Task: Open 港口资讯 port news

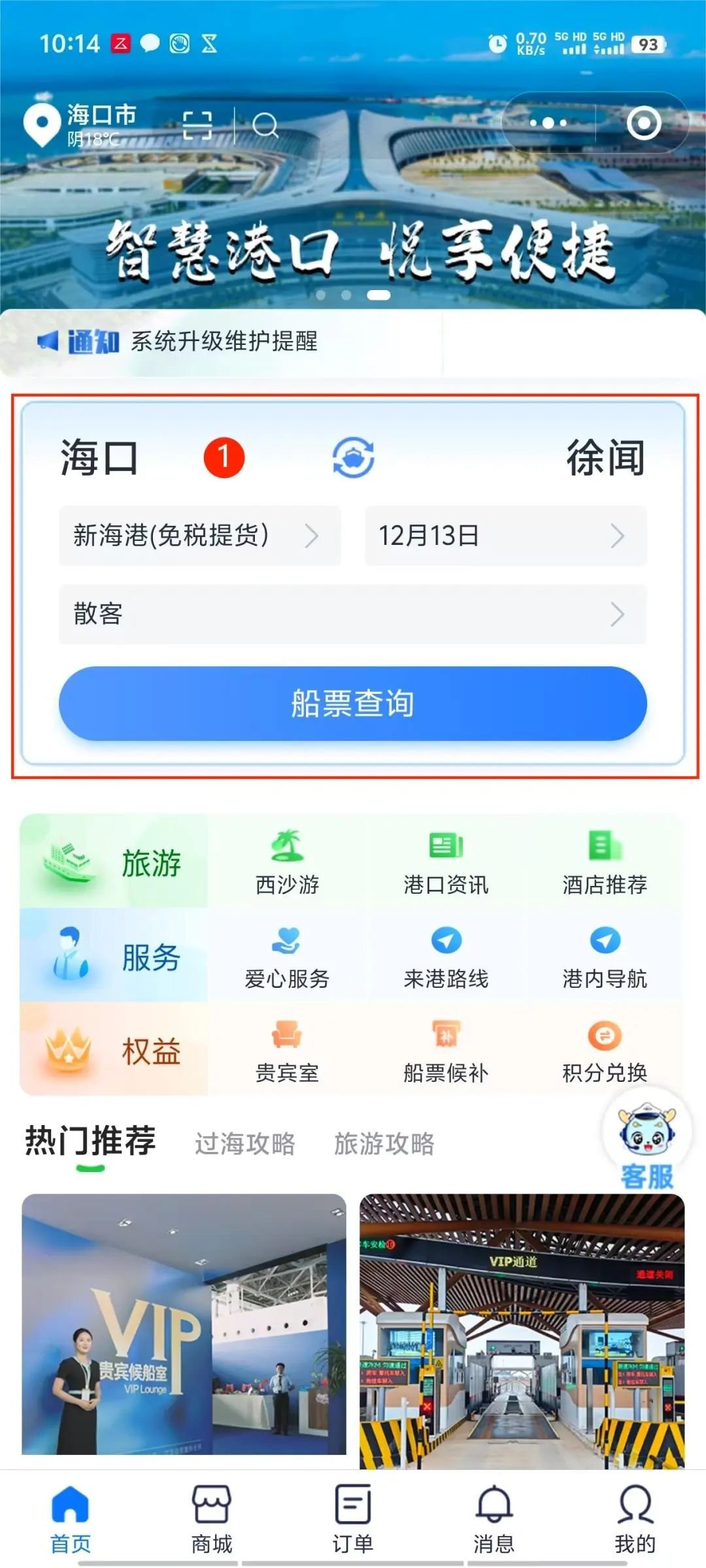Action: [x=446, y=862]
